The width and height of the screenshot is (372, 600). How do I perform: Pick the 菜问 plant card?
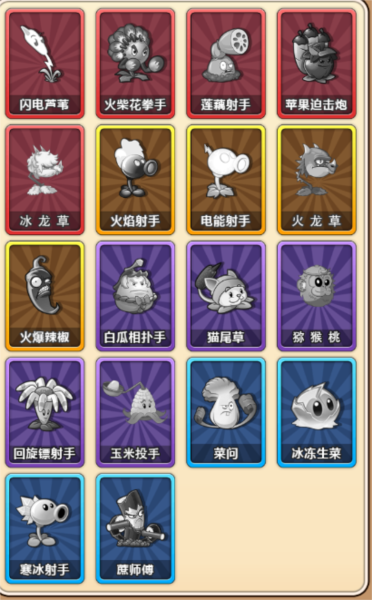pos(226,412)
